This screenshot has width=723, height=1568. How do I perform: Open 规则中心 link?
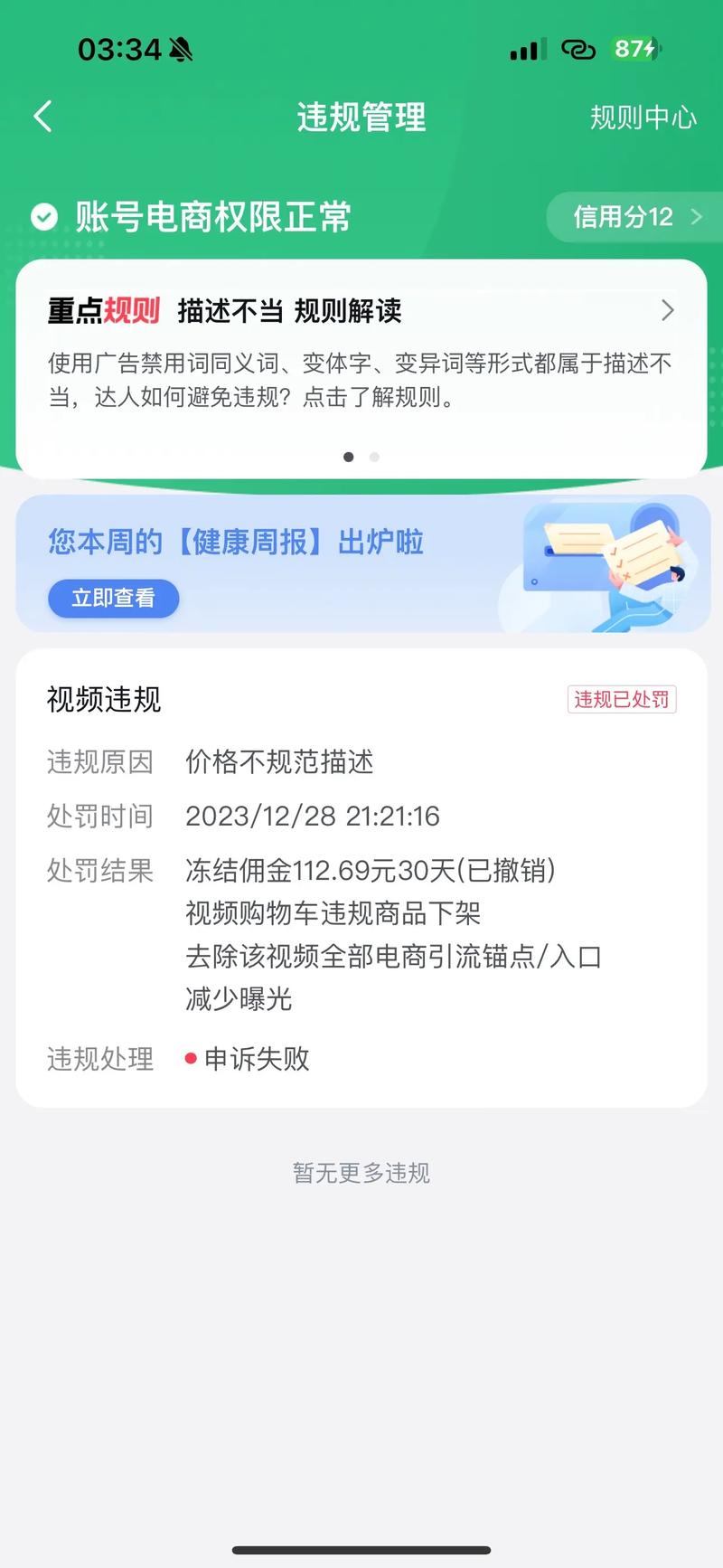click(x=643, y=118)
